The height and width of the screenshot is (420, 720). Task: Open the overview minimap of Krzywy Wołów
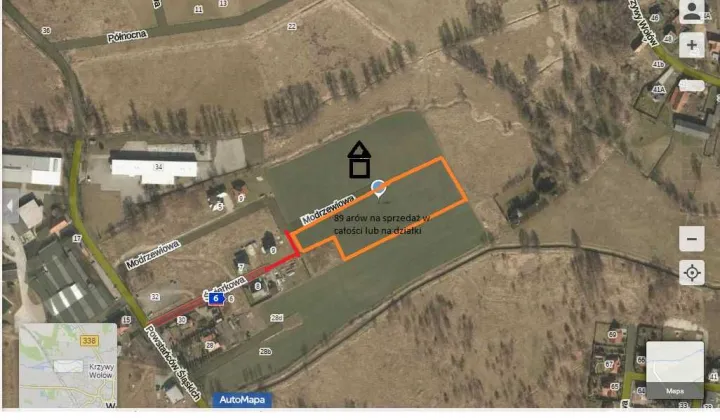click(67, 364)
